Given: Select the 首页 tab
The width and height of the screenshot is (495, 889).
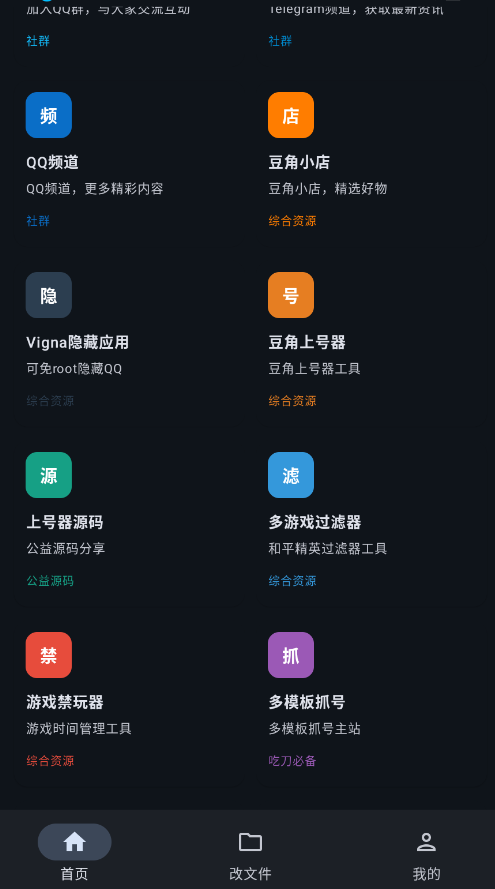Looking at the screenshot, I should pyautogui.click(x=74, y=852).
